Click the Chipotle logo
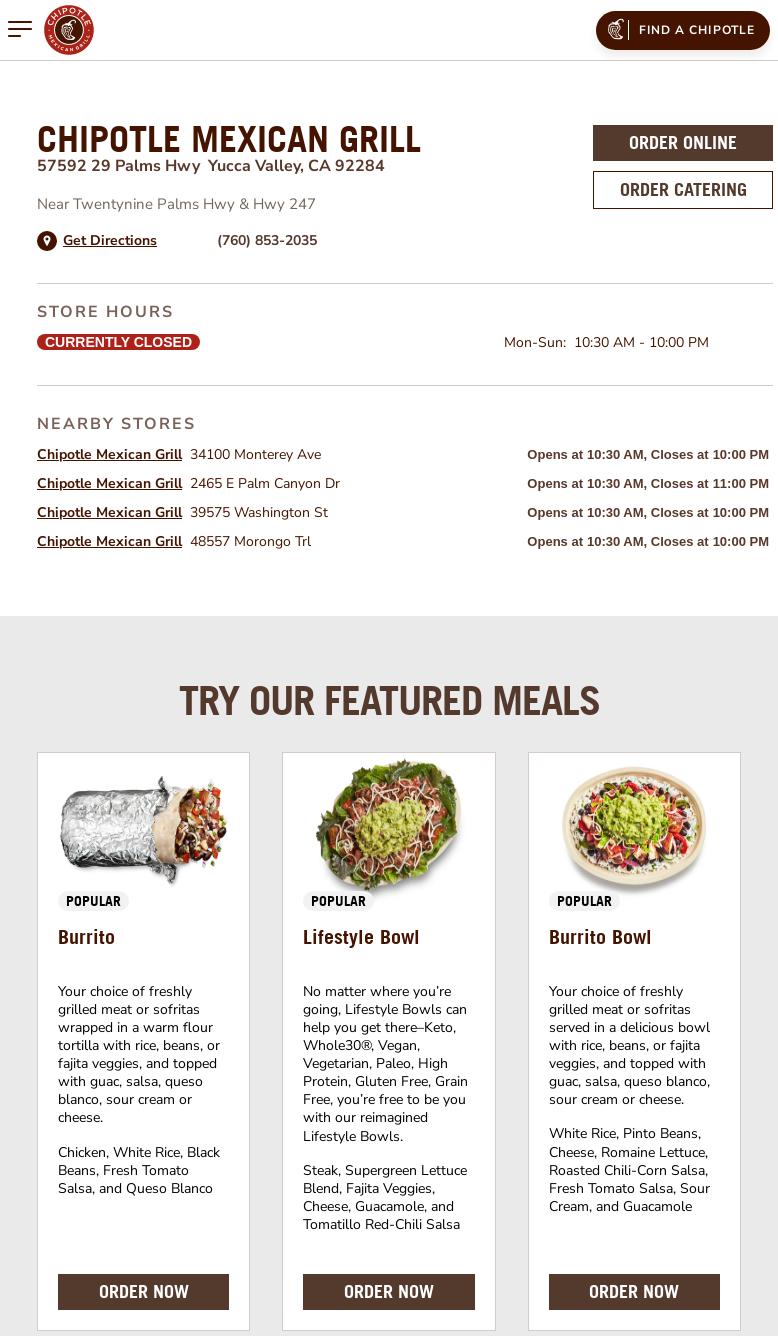This screenshot has height=1336, width=778. (x=69, y=29)
